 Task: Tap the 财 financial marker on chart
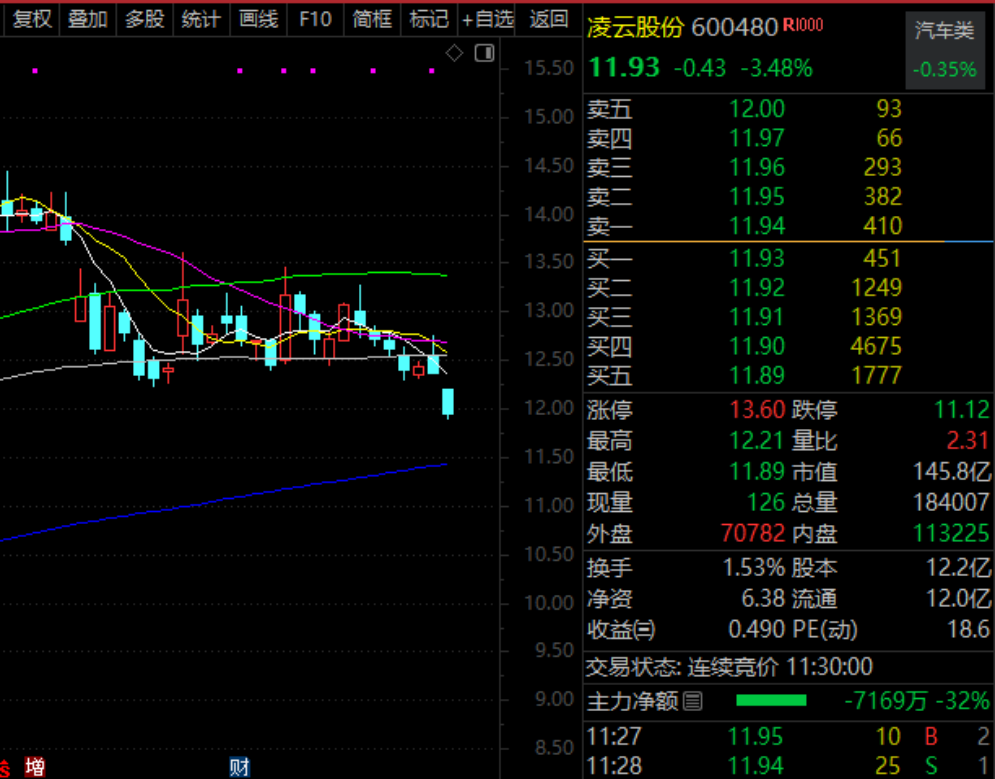click(x=239, y=768)
